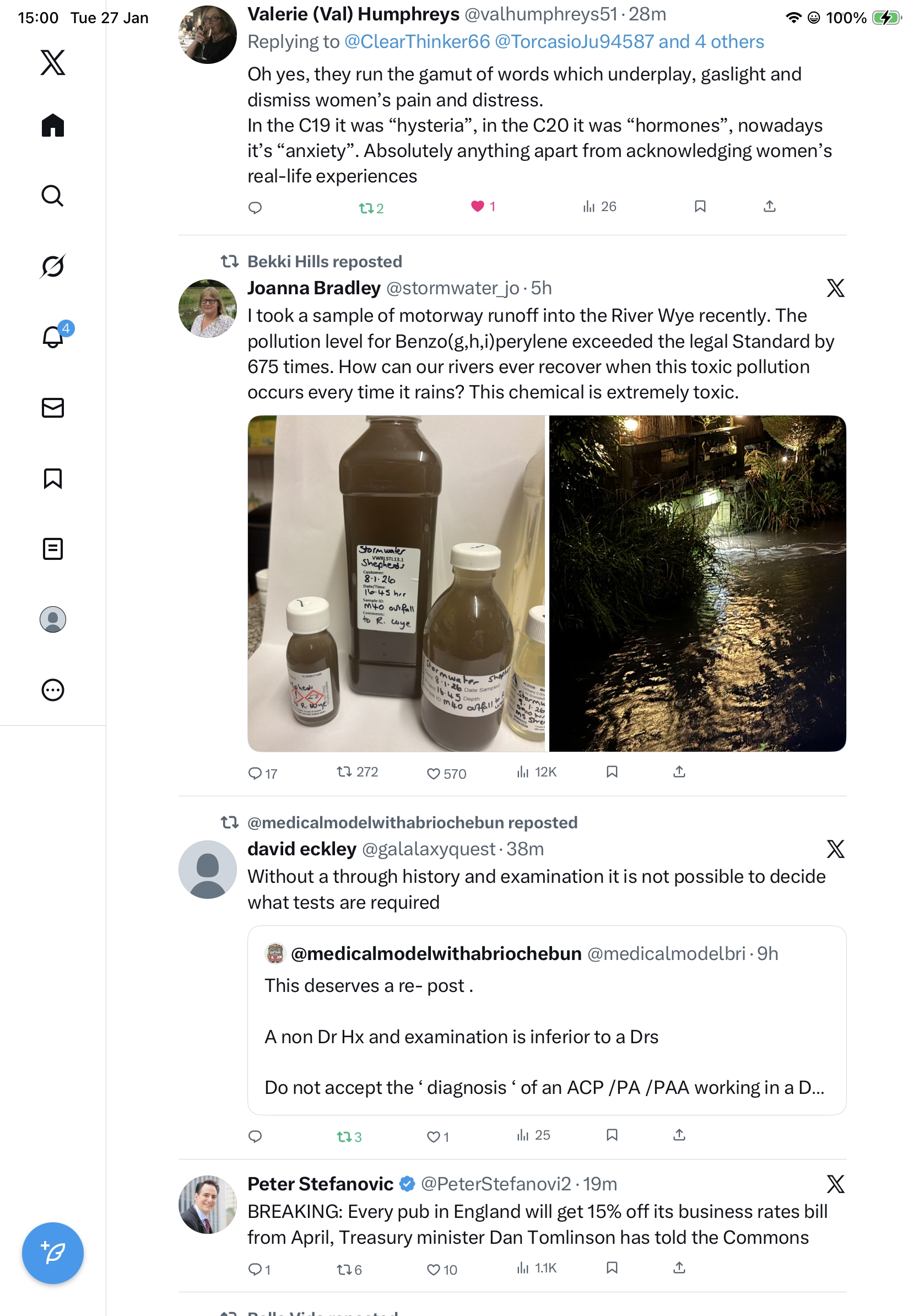Open the sample bottles photo
Viewport: 919px width, 1316px height.
coord(396,583)
